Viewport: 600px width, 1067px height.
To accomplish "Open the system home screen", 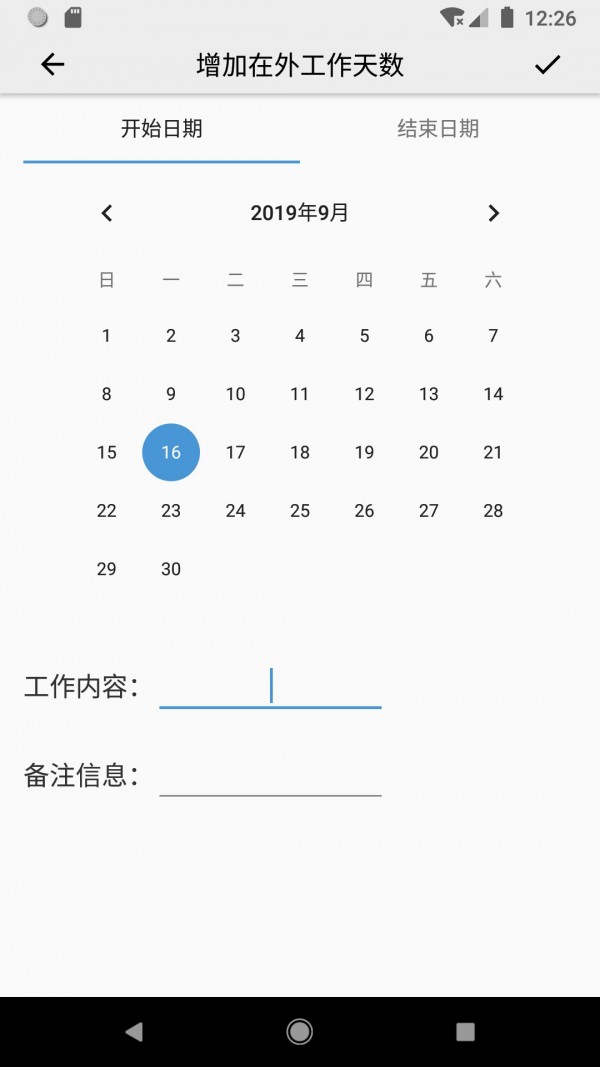I will [x=299, y=1032].
